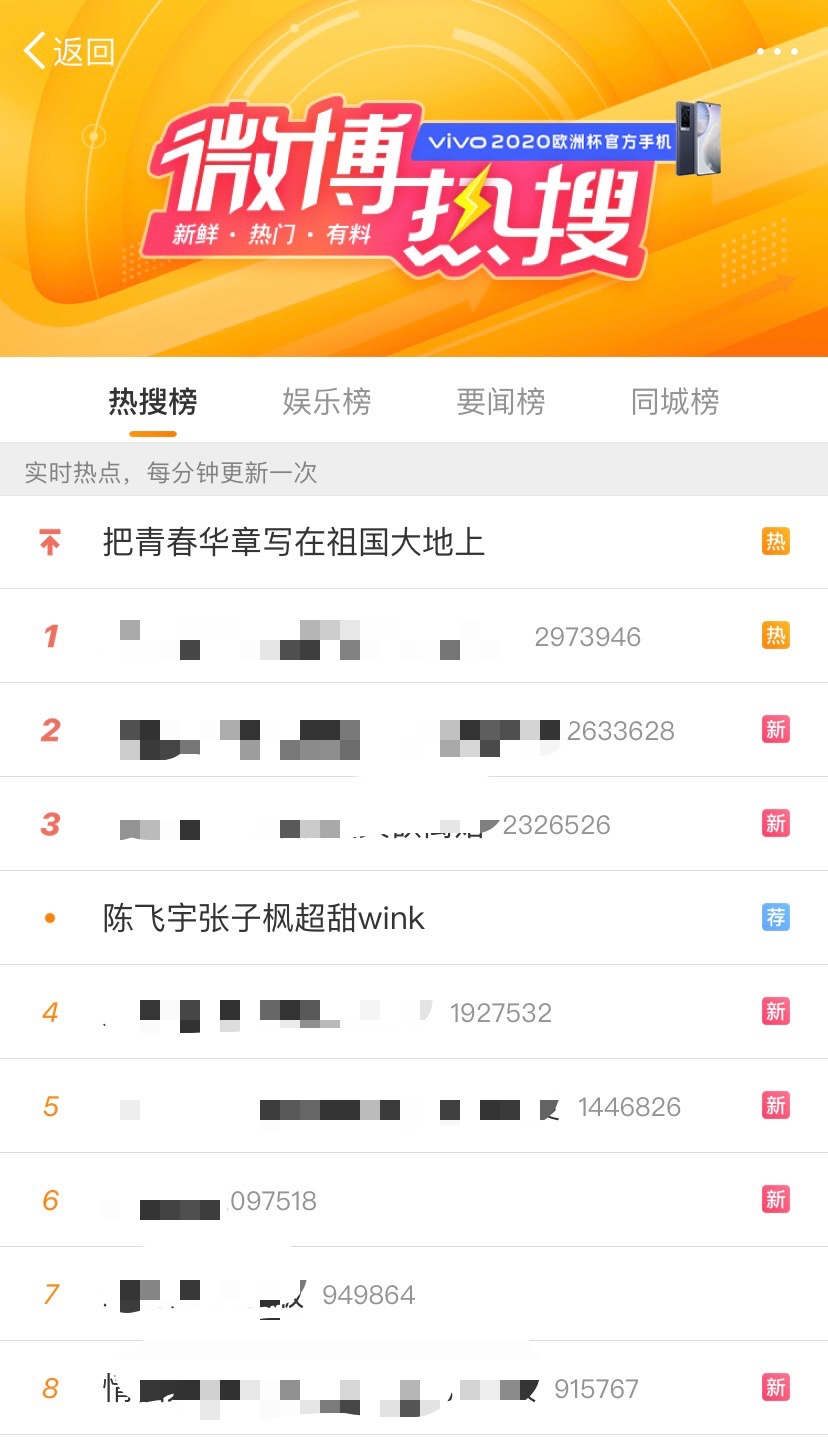The width and height of the screenshot is (828, 1453).
Task: Switch to the 娱乐榜 tab
Action: pos(327,402)
